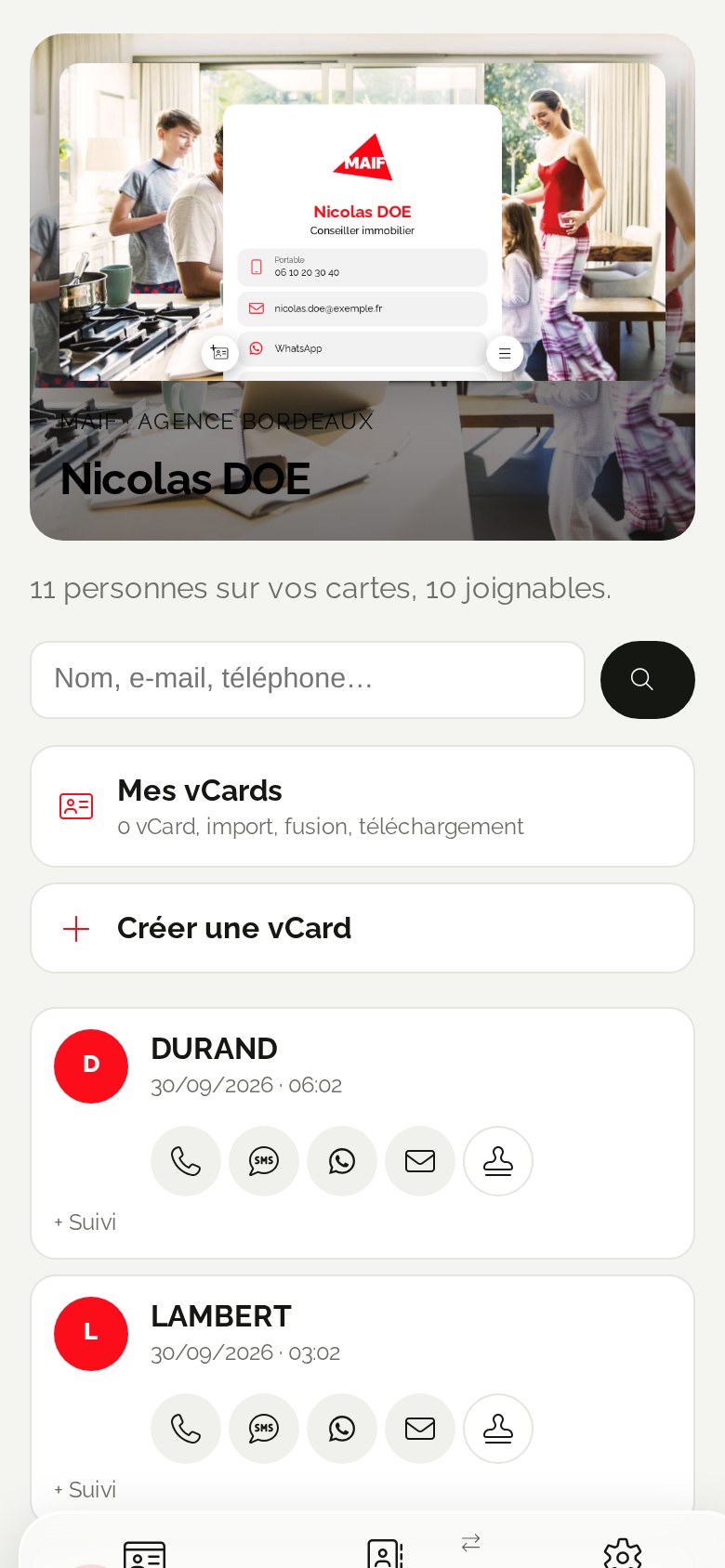The width and height of the screenshot is (725, 1568).
Task: Open Nicolas DOE's card preview
Action: tap(362, 287)
